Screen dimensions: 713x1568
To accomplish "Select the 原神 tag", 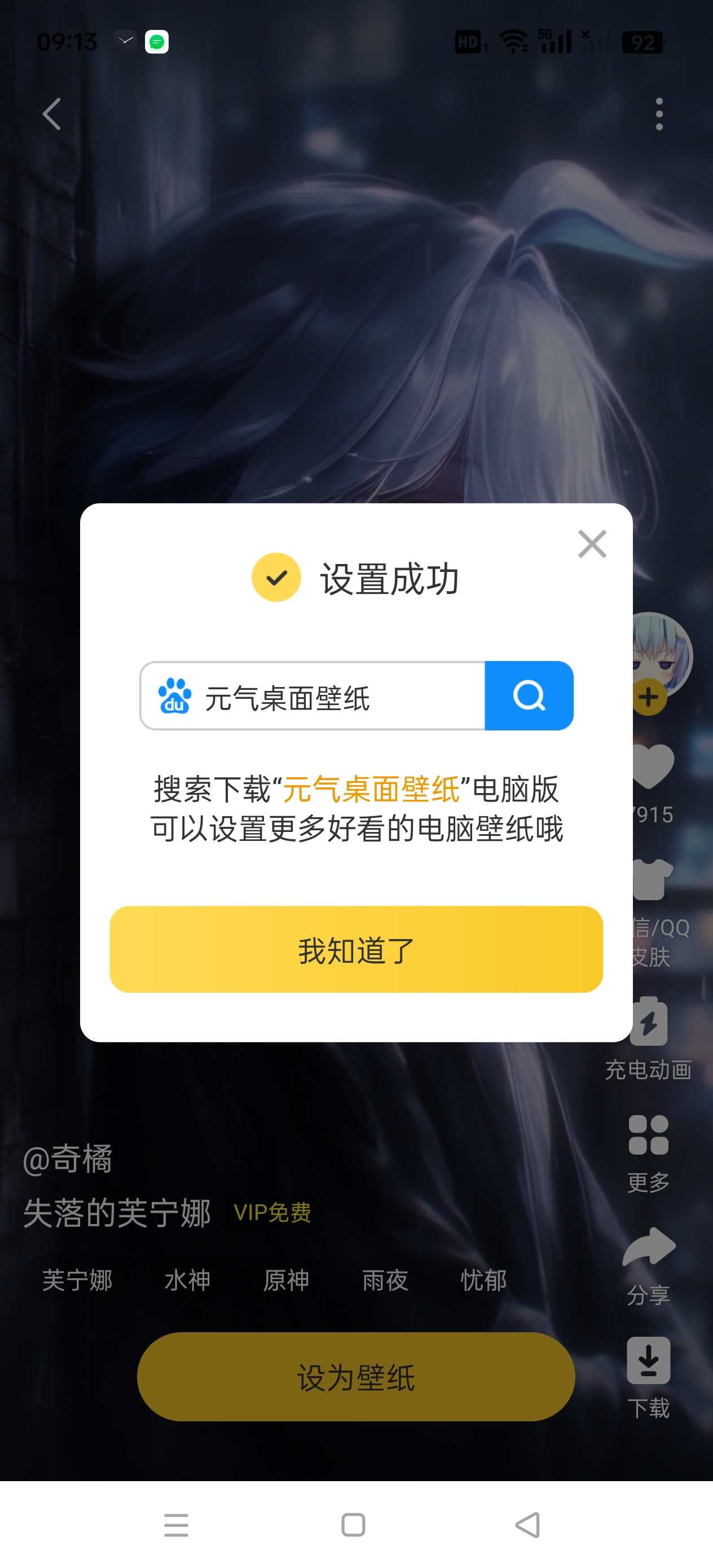I will (286, 1280).
